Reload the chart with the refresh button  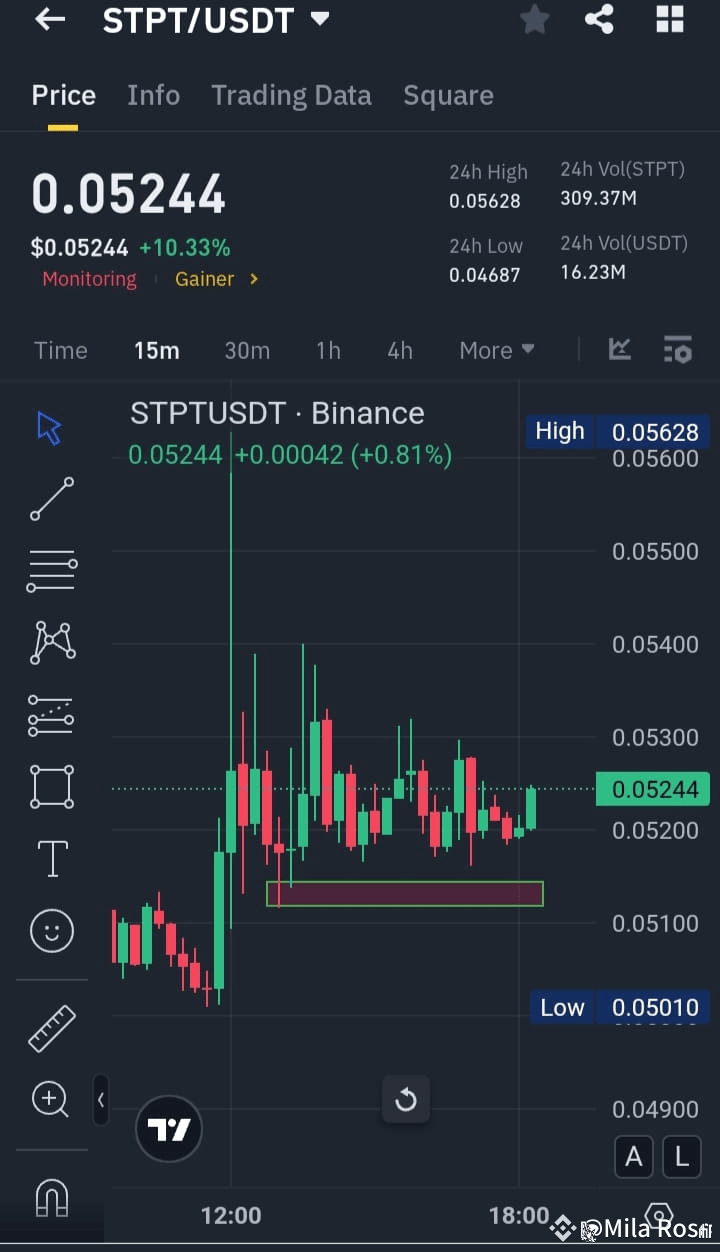[x=406, y=1099]
